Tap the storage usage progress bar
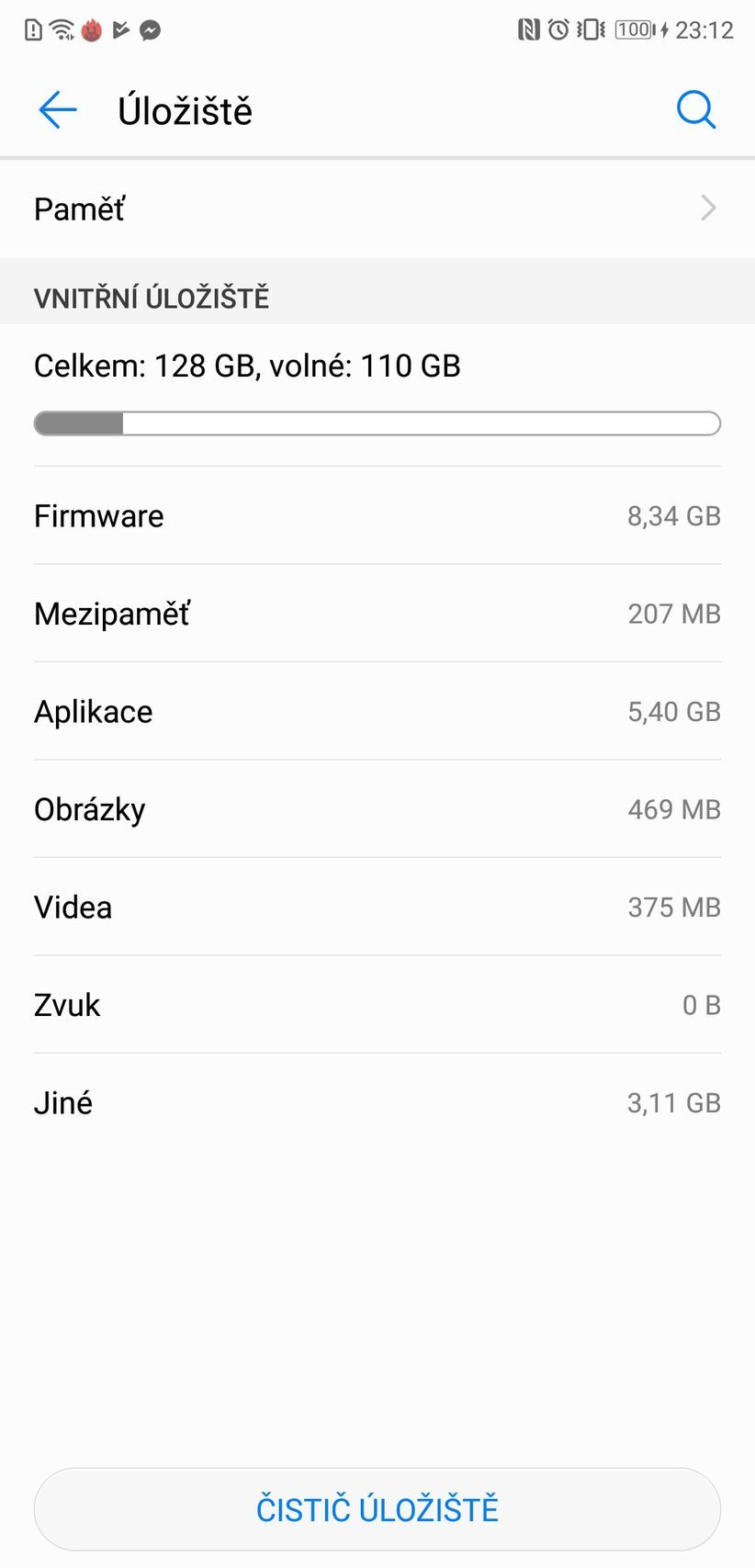 [377, 423]
